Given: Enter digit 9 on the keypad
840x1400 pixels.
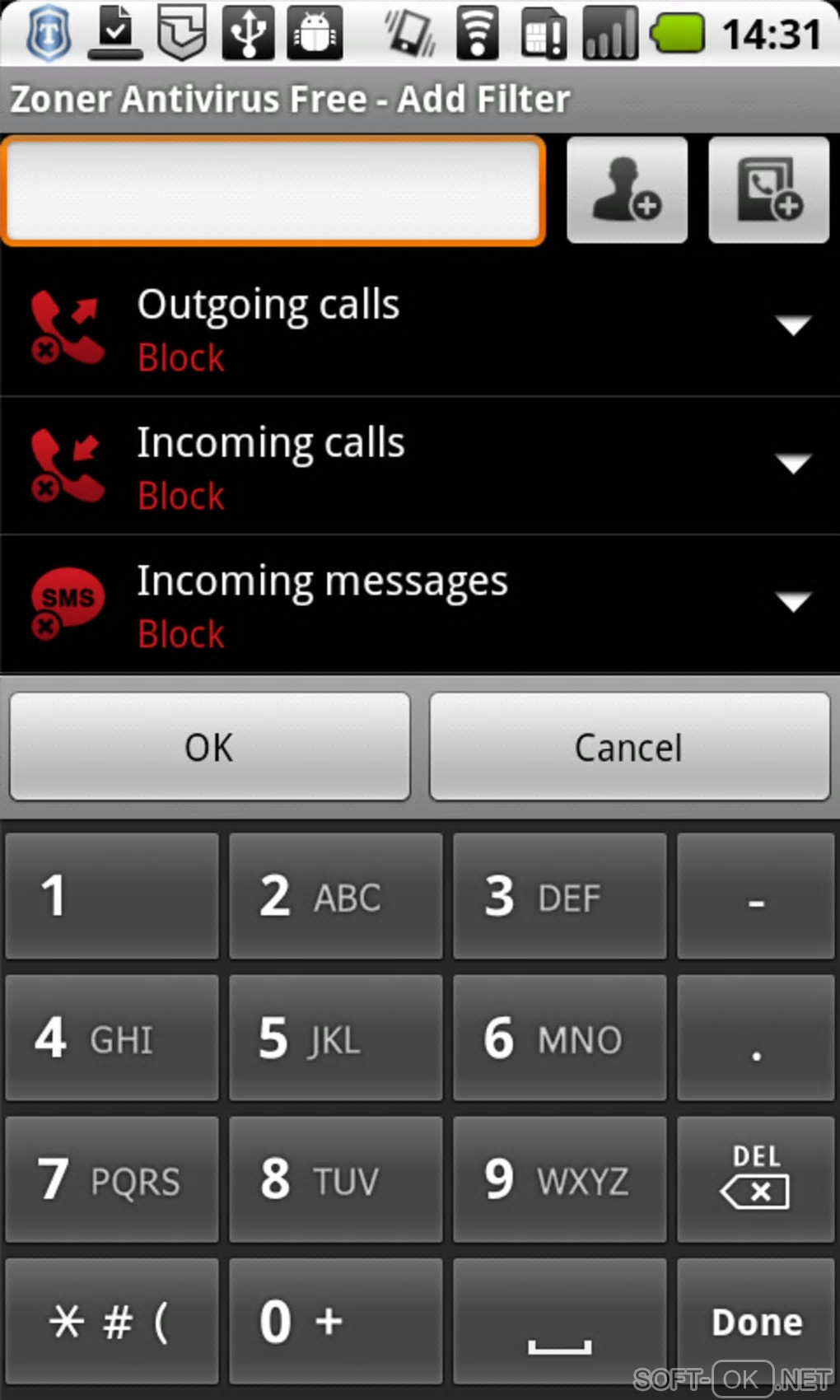Looking at the screenshot, I should point(559,1179).
